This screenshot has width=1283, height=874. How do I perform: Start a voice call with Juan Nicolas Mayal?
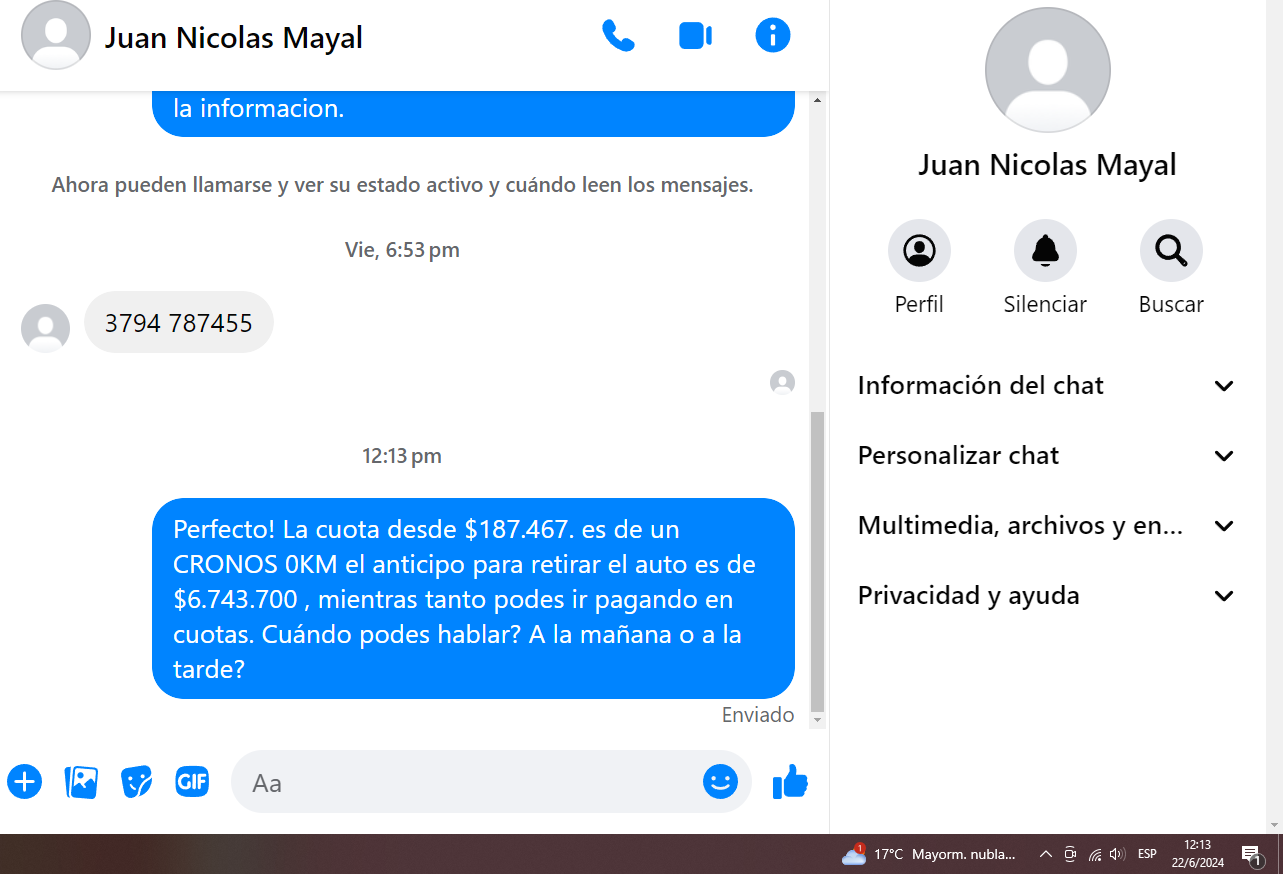point(618,37)
